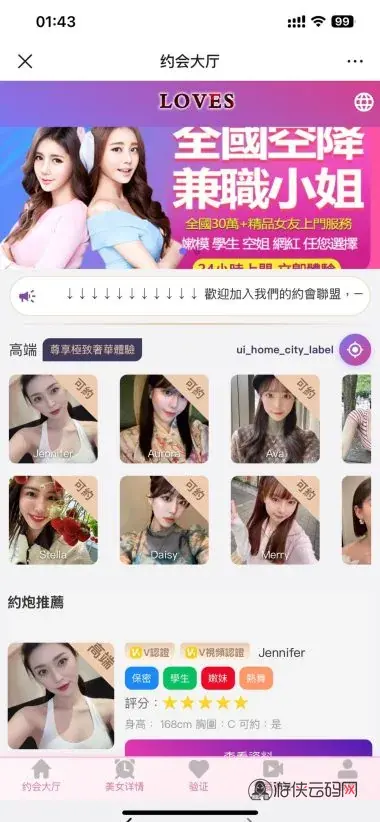Image resolution: width=380 pixels, height=822 pixels.
Task: Switch to the 验证 tab
Action: click(199, 775)
